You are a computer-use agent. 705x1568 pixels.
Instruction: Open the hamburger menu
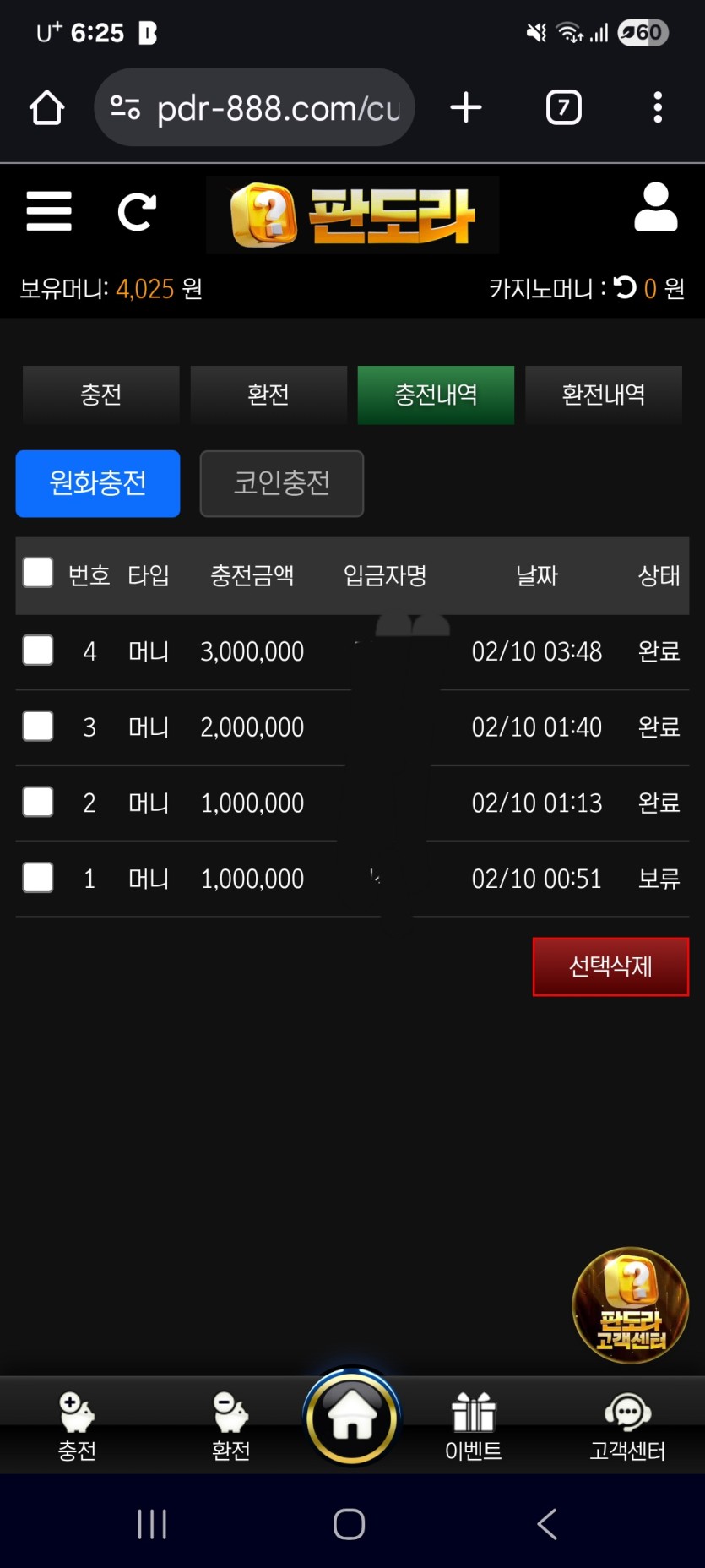(x=49, y=211)
